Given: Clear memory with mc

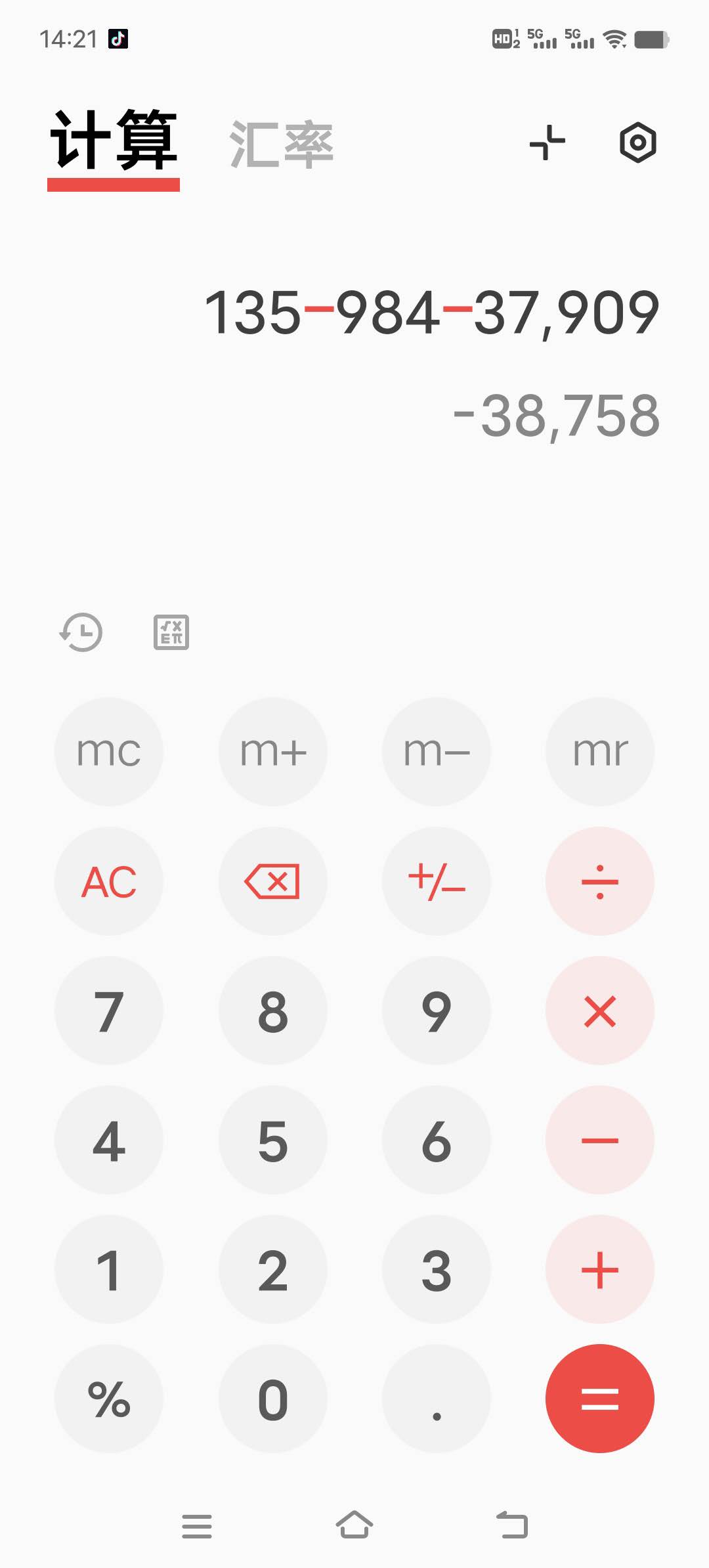Looking at the screenshot, I should point(109,751).
